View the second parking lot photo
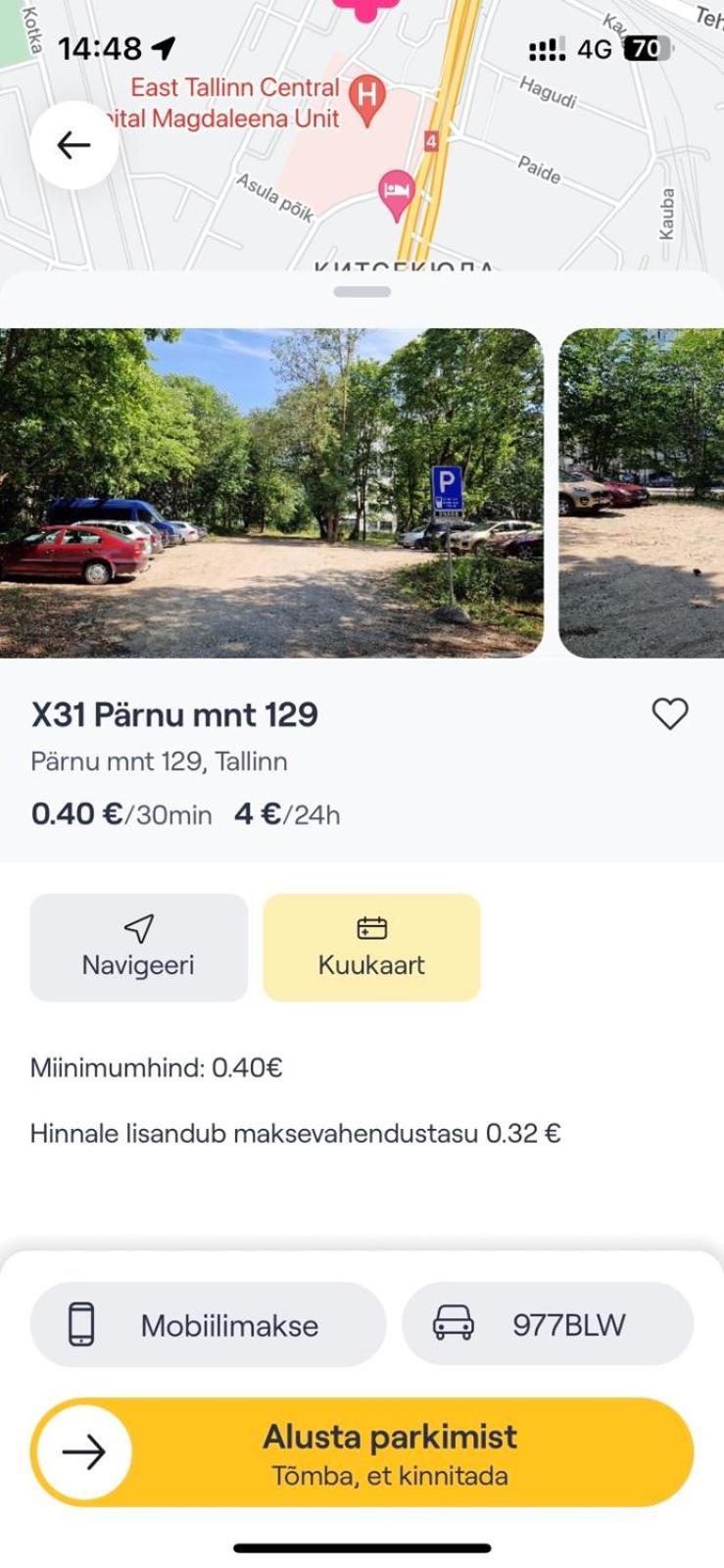This screenshot has width=724, height=1568. point(642,493)
